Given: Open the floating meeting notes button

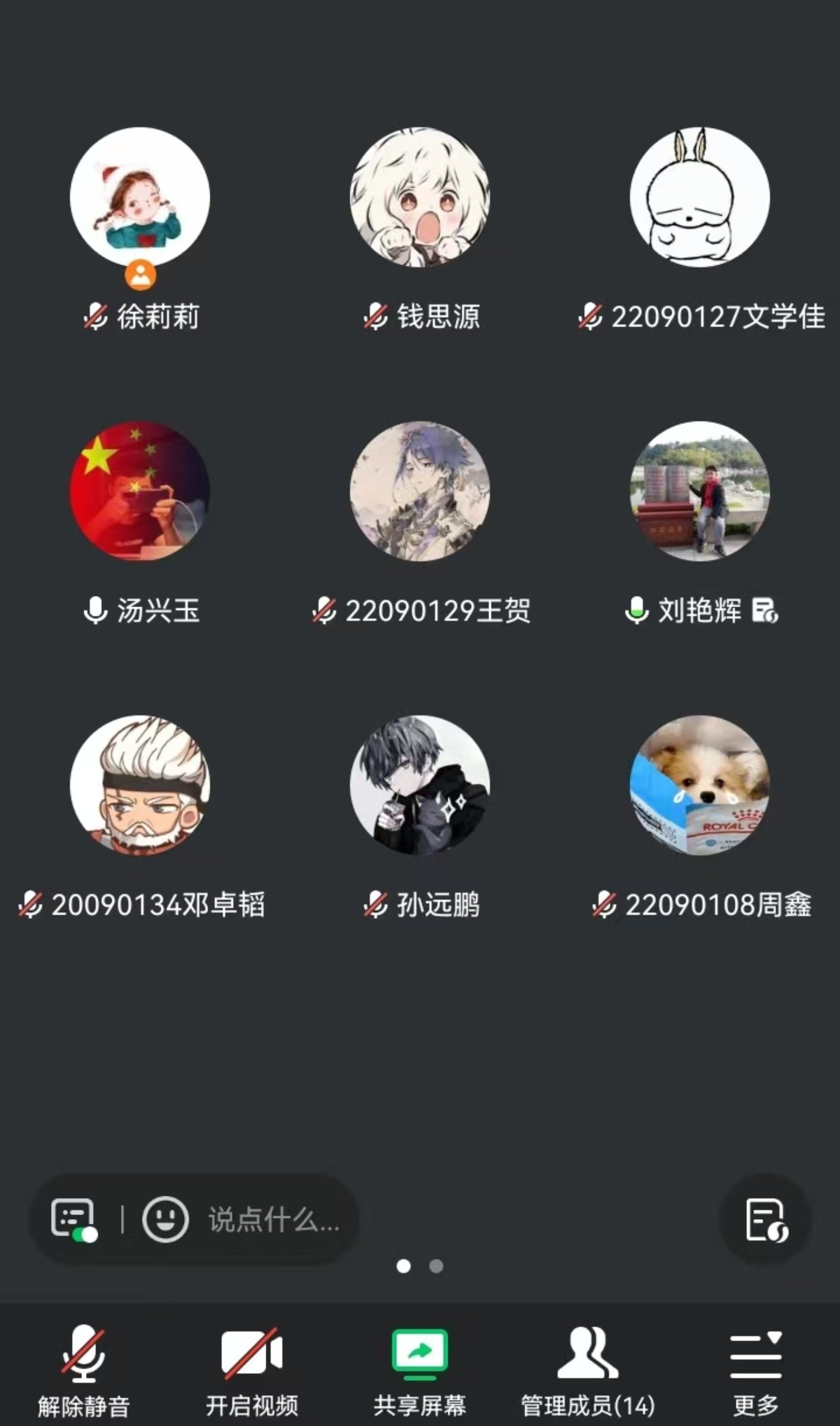Looking at the screenshot, I should pyautogui.click(x=766, y=1220).
